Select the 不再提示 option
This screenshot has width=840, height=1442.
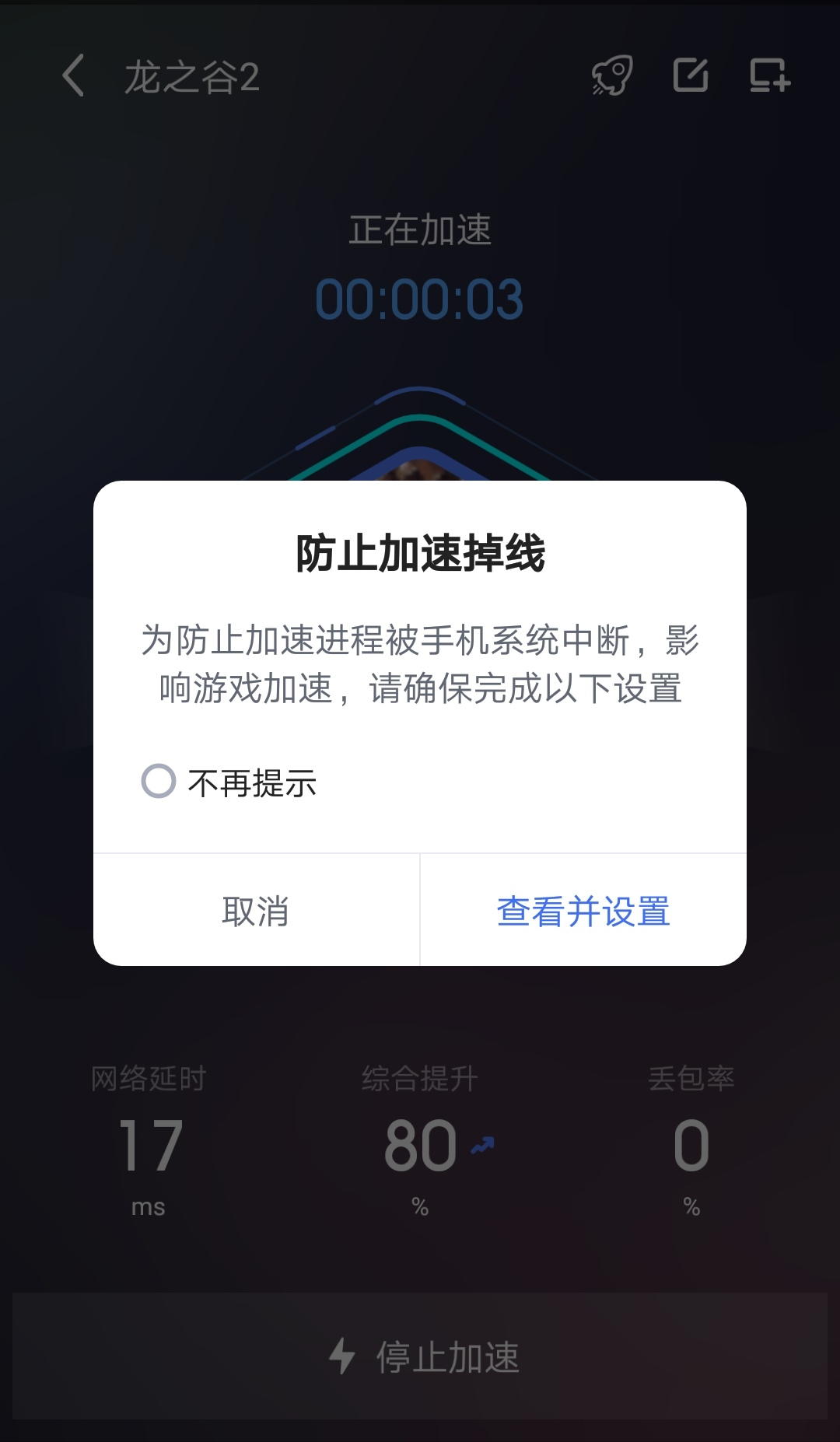pos(159,781)
